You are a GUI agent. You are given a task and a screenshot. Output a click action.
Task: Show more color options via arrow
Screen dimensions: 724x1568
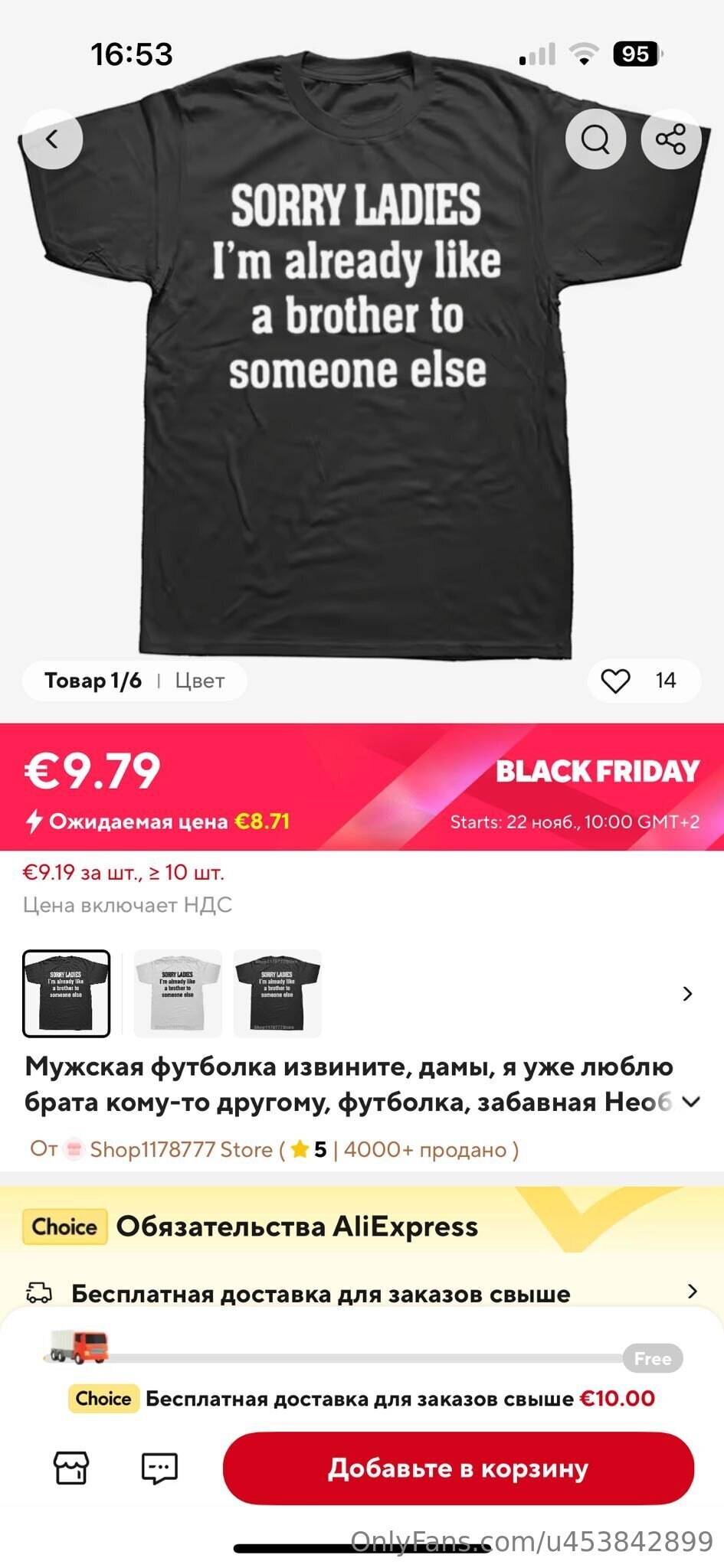click(687, 994)
